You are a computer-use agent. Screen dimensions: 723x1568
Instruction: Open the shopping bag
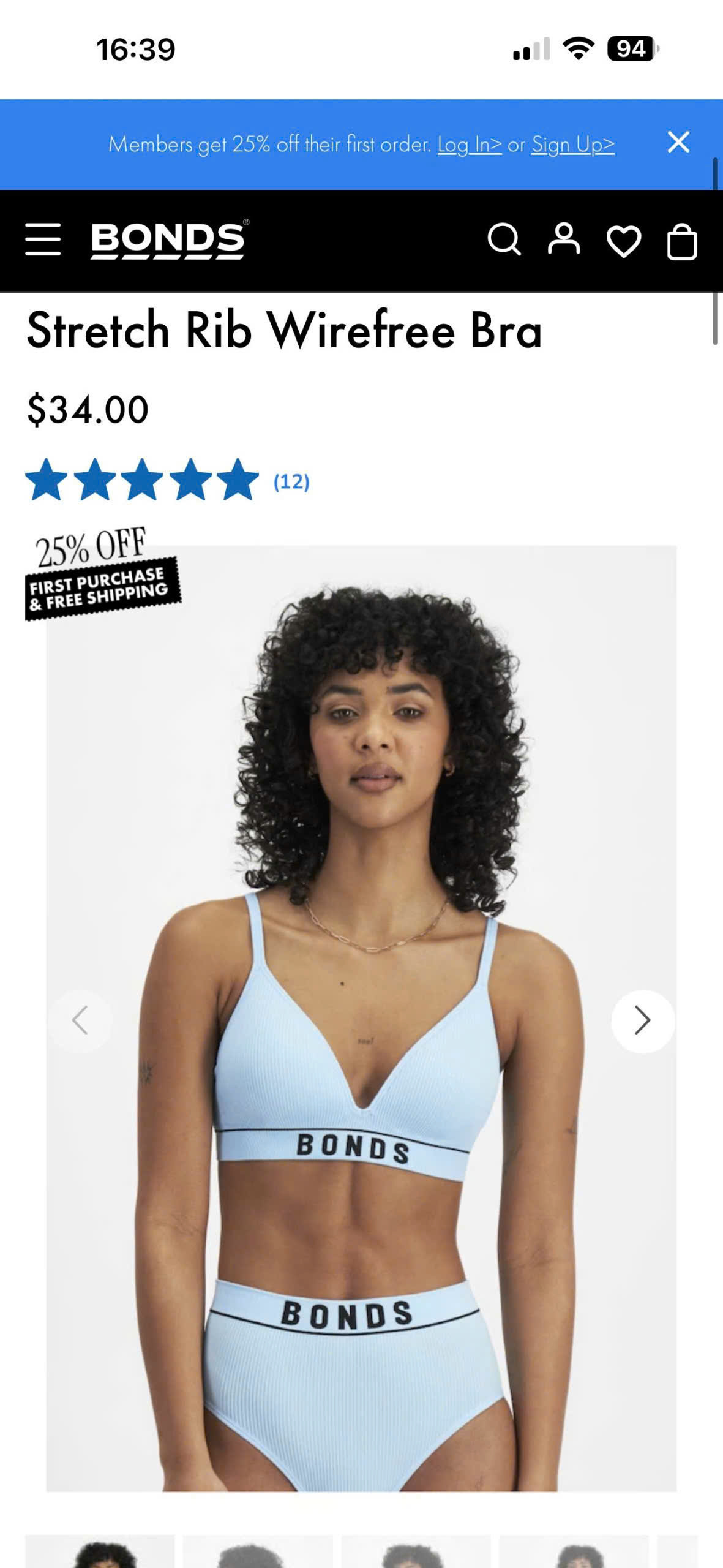pyautogui.click(x=681, y=241)
